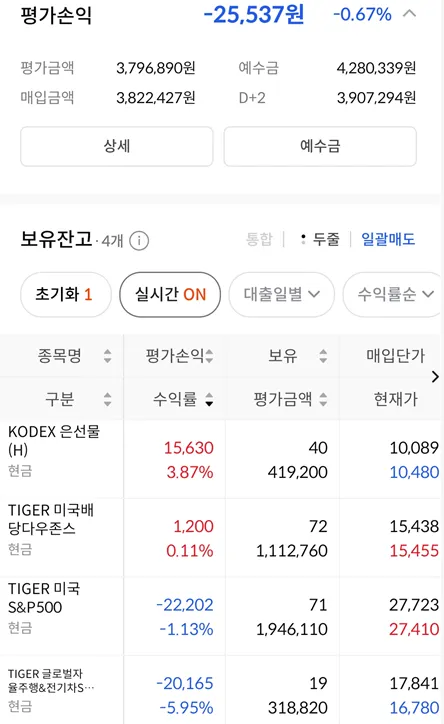
Task: Collapse the 평가손익 summary chevron
Action: 409,14
